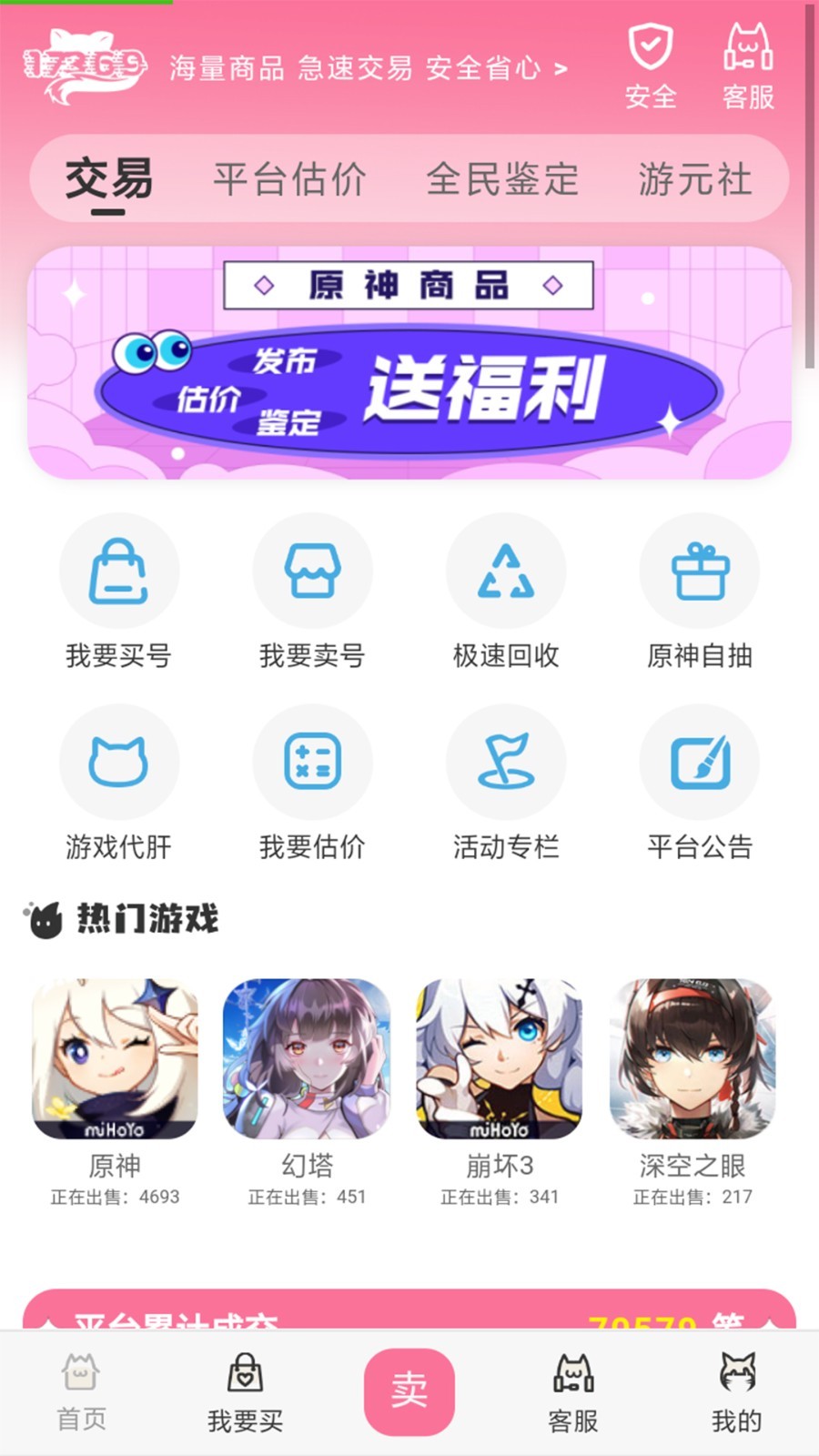Go to the 我的 tab
This screenshot has height=1456, width=819.
click(737, 1393)
